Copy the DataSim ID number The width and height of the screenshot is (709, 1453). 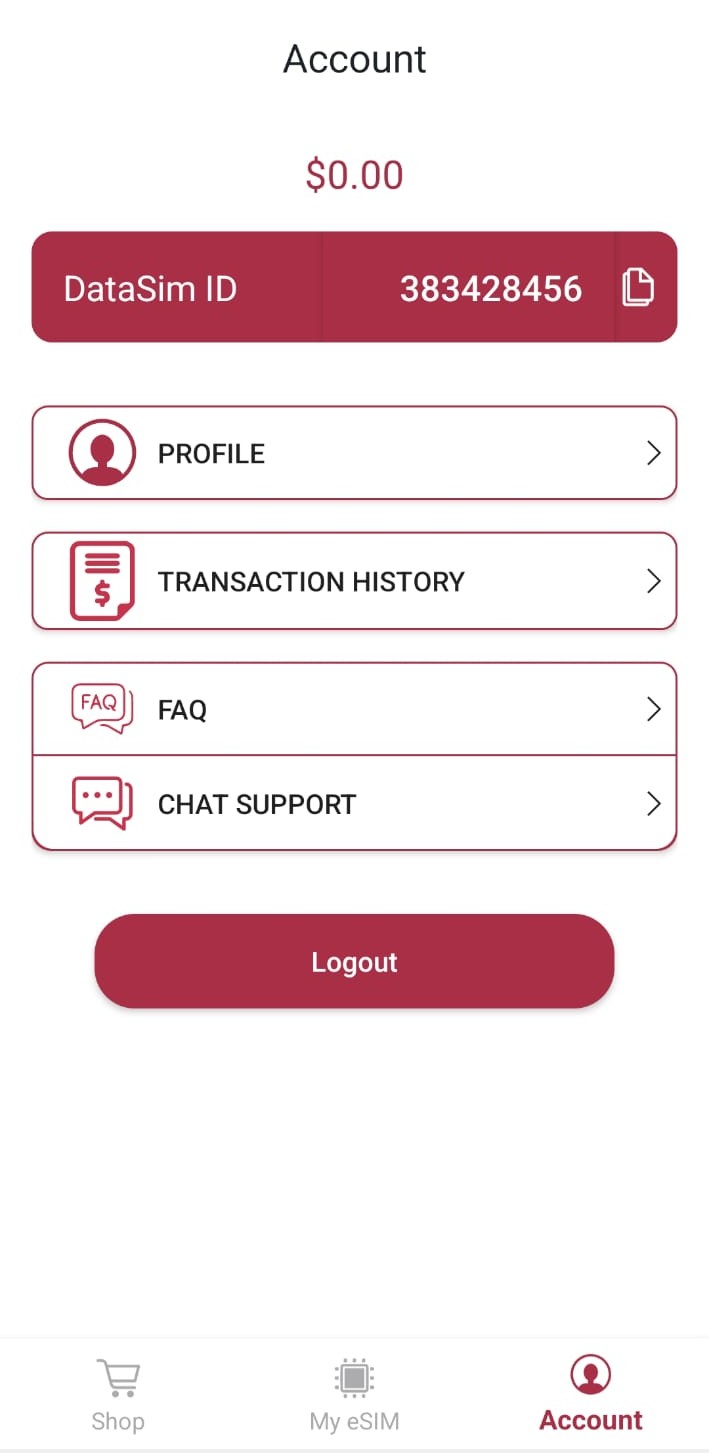pos(638,288)
